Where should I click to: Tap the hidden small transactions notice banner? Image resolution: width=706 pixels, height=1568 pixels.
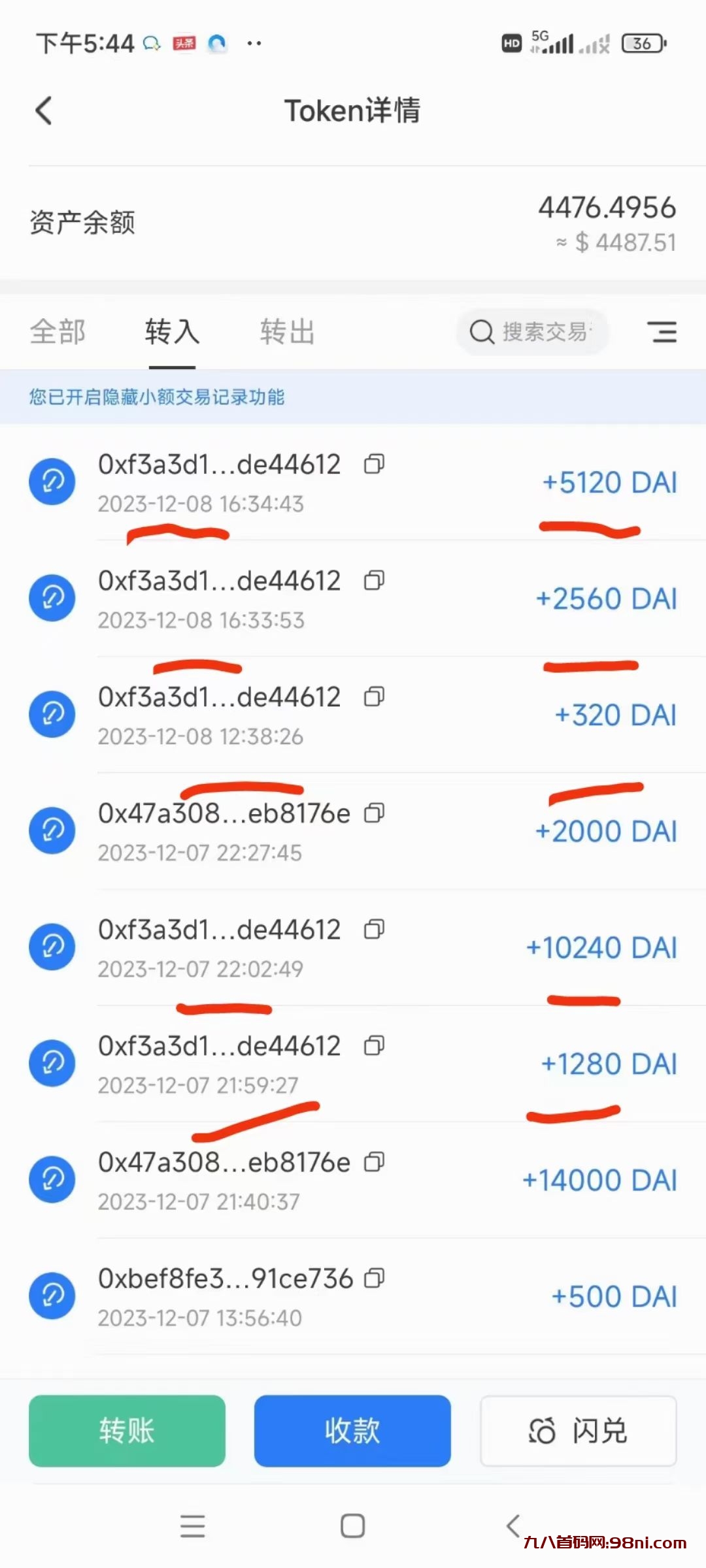[x=156, y=397]
